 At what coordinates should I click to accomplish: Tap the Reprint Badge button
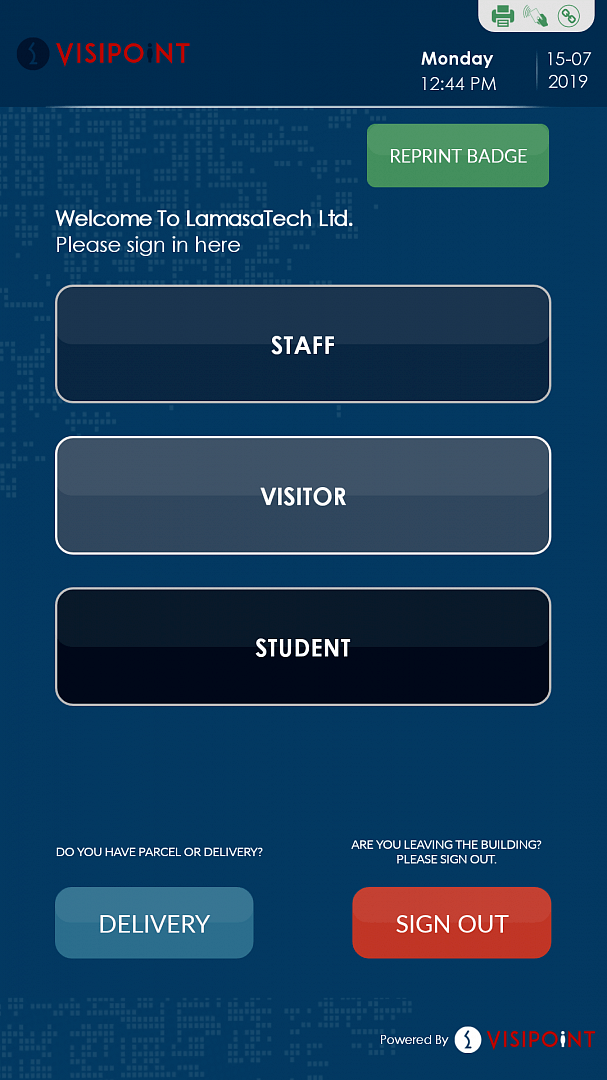[457, 156]
